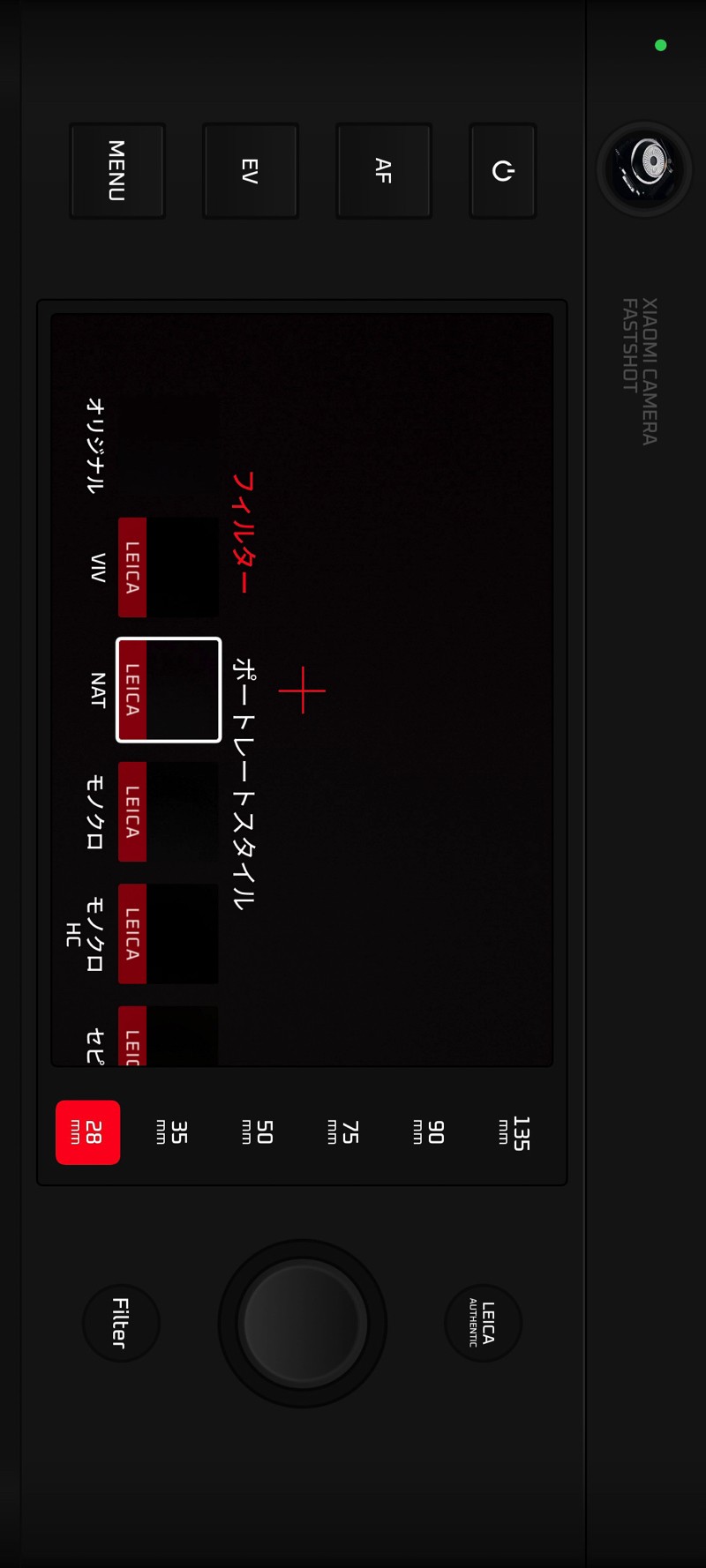Screen dimensions: 706x1568
Task: Open EV exposure adjustment
Action: tap(251, 170)
